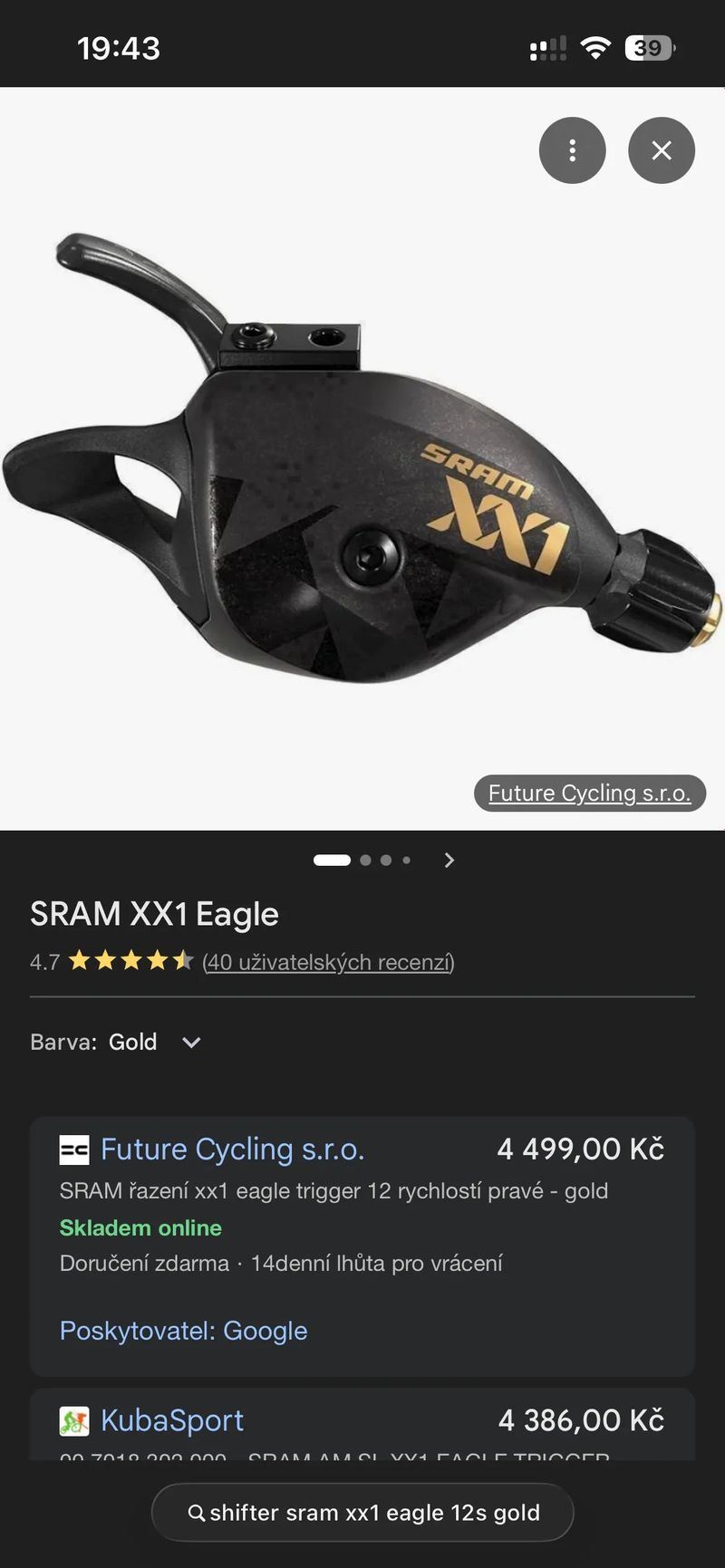
Task: Open the three-dot overflow menu
Action: point(572,150)
